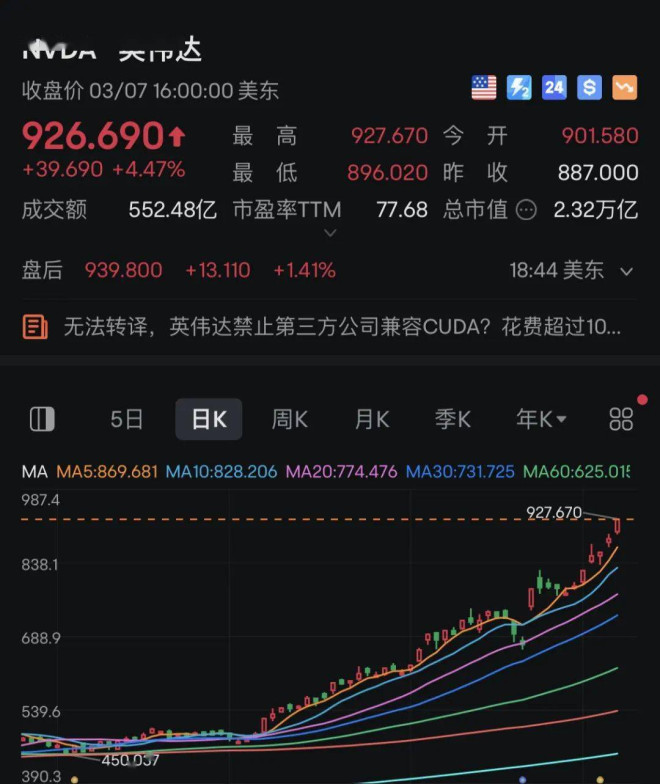The image size is (660, 784).
Task: Switch to the 季K quarterly chart
Action: coord(453,419)
